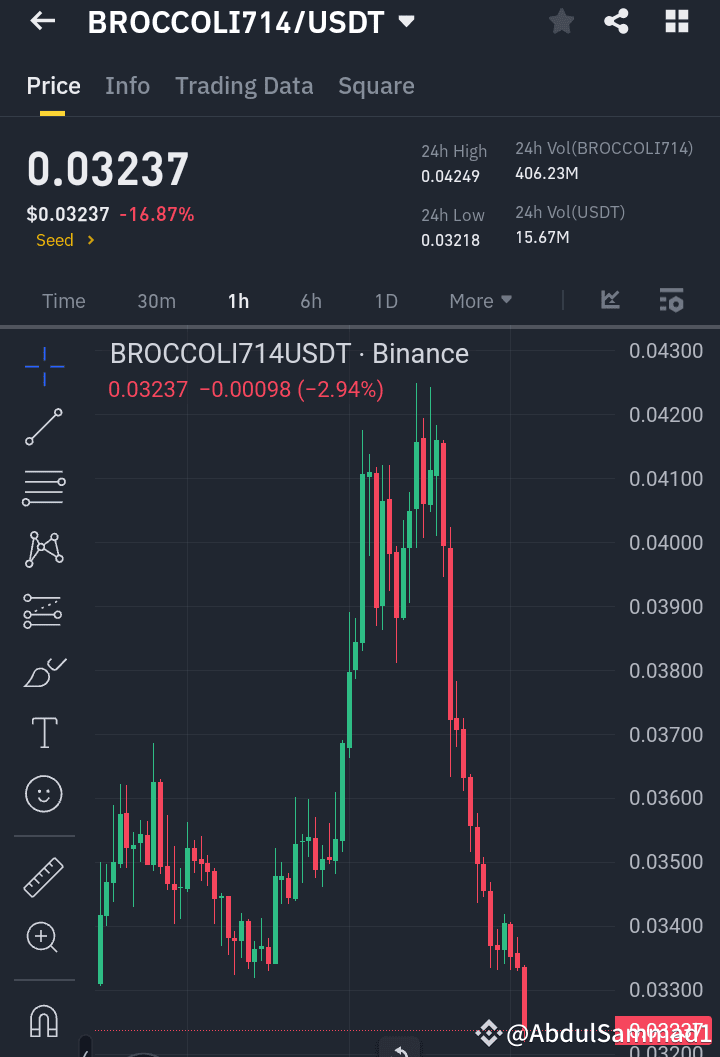This screenshot has height=1057, width=720.
Task: Expand the More timeframe dropdown
Action: coord(480,301)
